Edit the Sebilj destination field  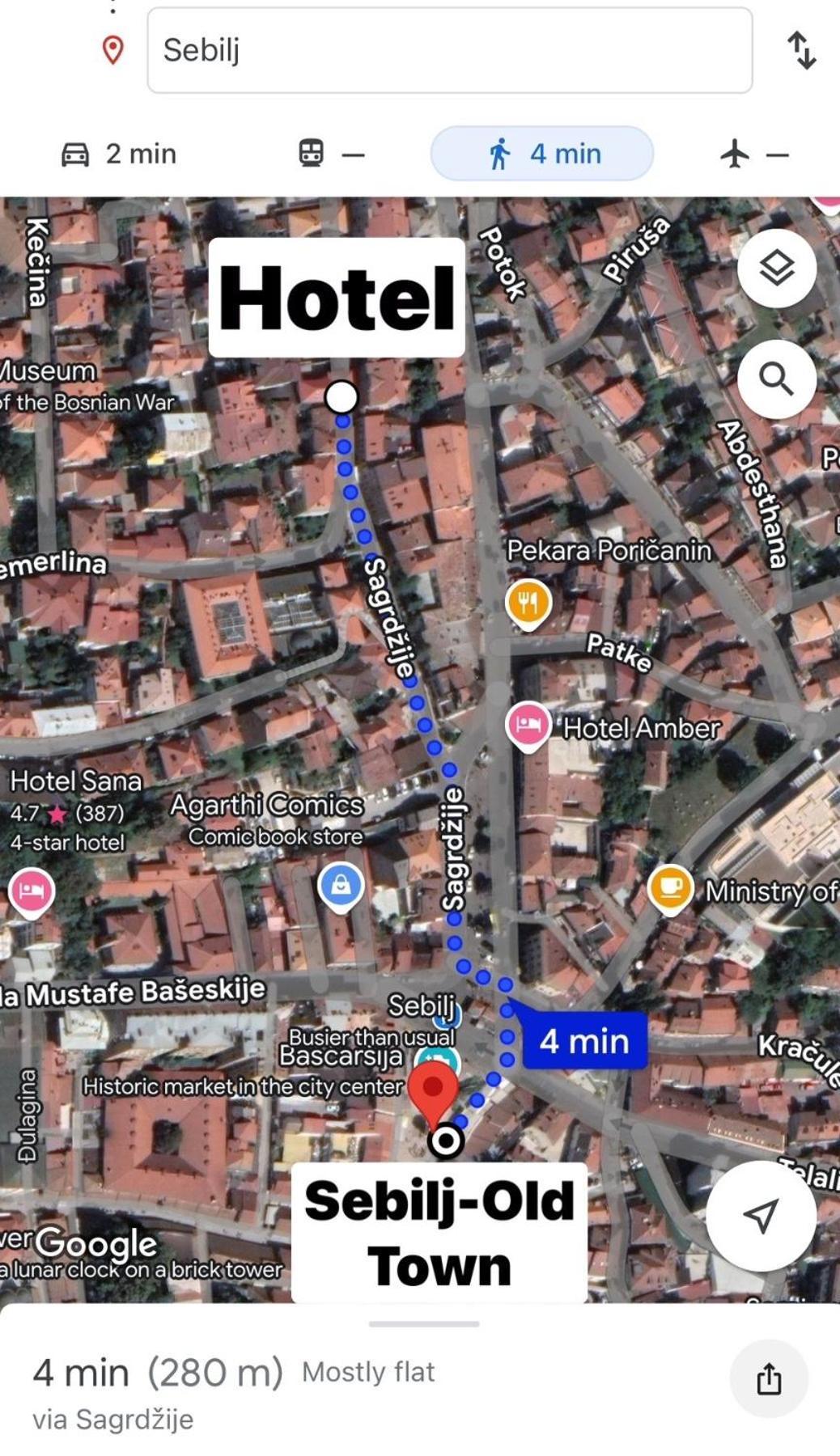[x=449, y=50]
